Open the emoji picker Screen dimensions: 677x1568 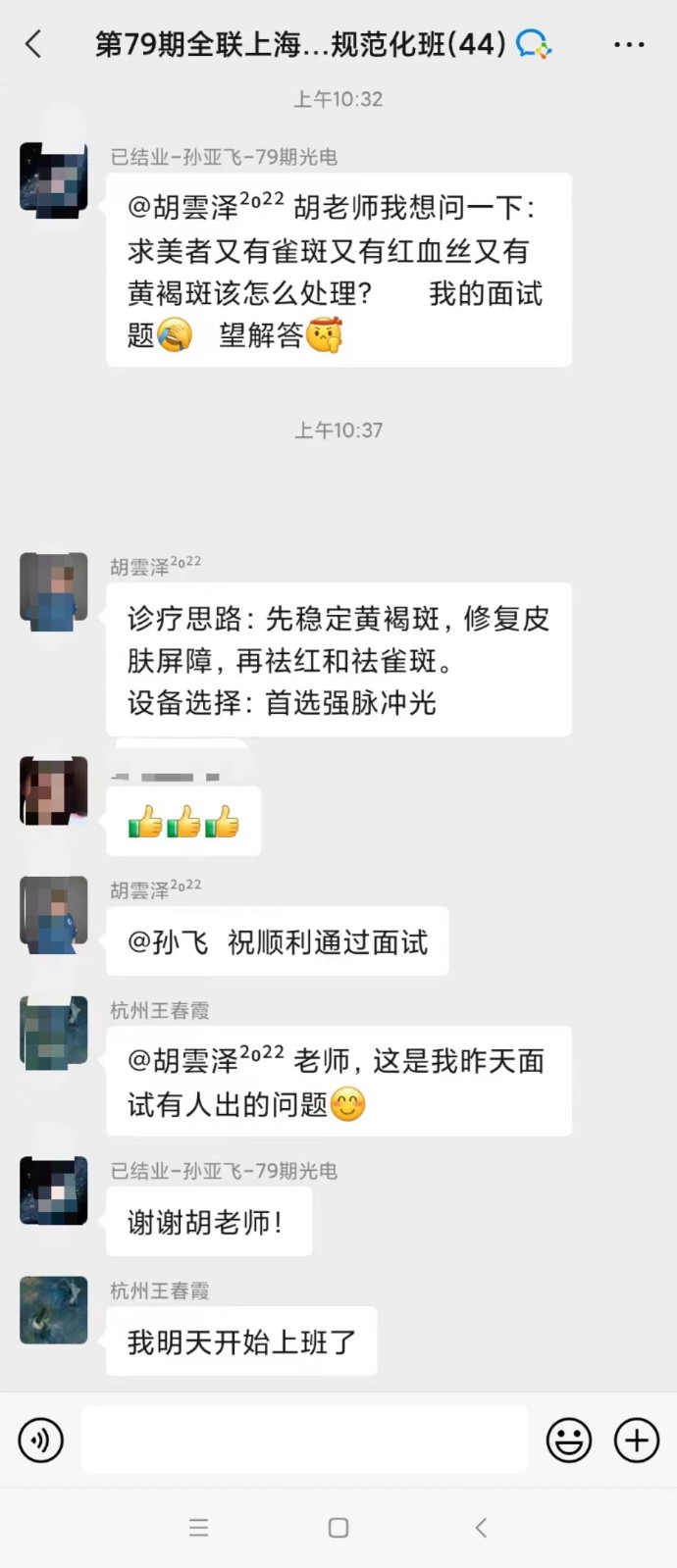[x=569, y=1441]
